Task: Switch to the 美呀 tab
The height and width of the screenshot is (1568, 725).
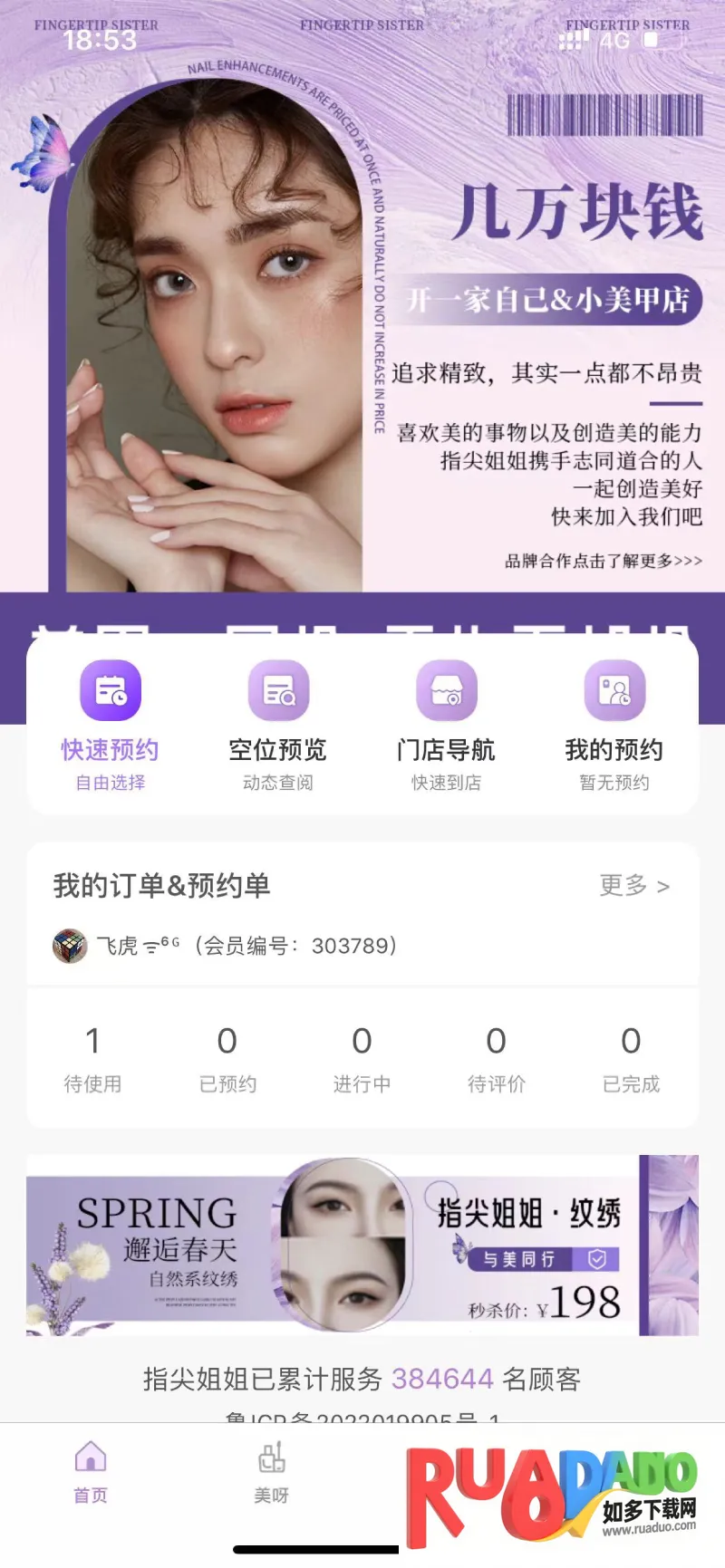Action: pos(272,1472)
